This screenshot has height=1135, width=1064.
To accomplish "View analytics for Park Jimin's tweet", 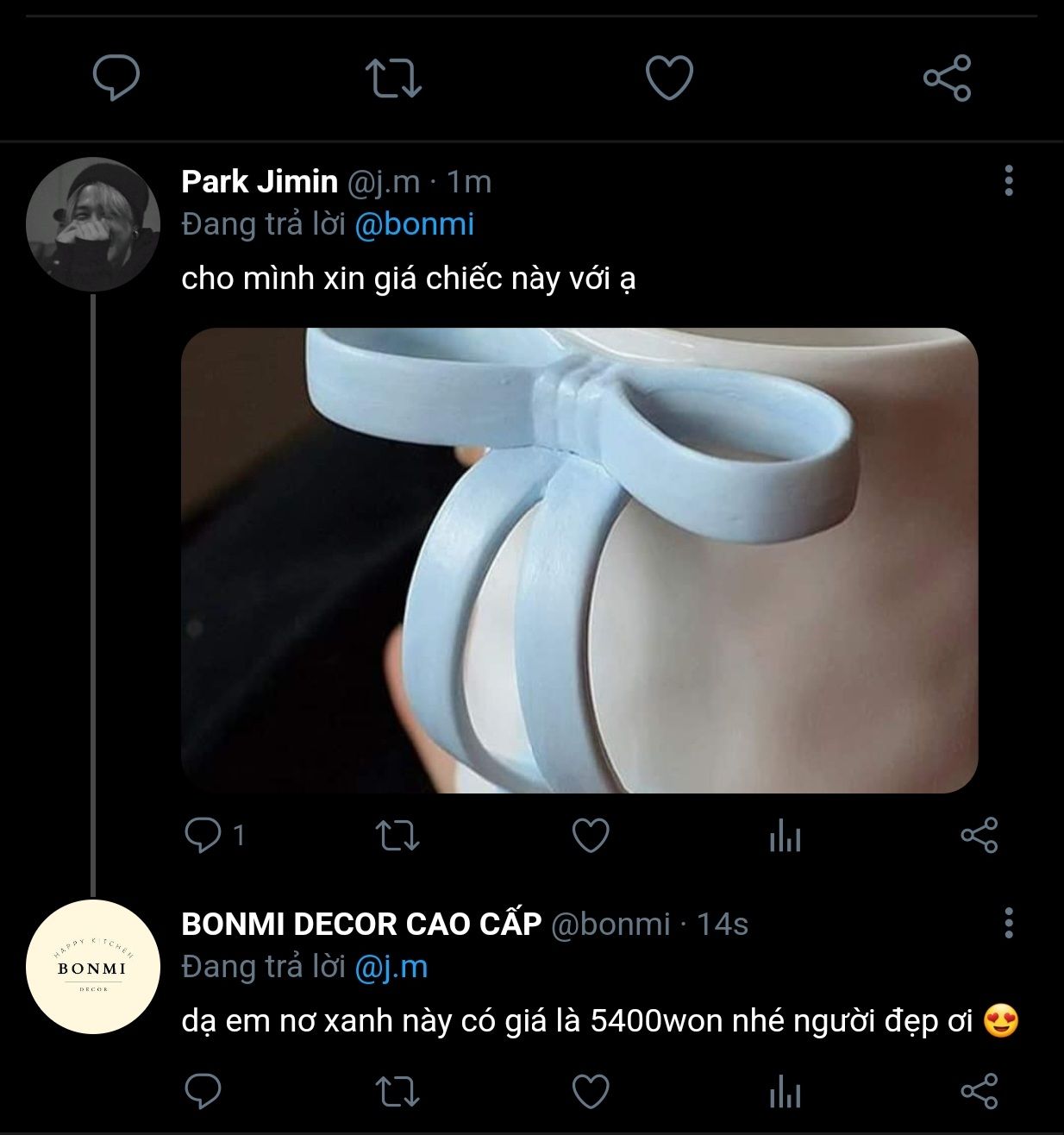I will pyautogui.click(x=785, y=835).
